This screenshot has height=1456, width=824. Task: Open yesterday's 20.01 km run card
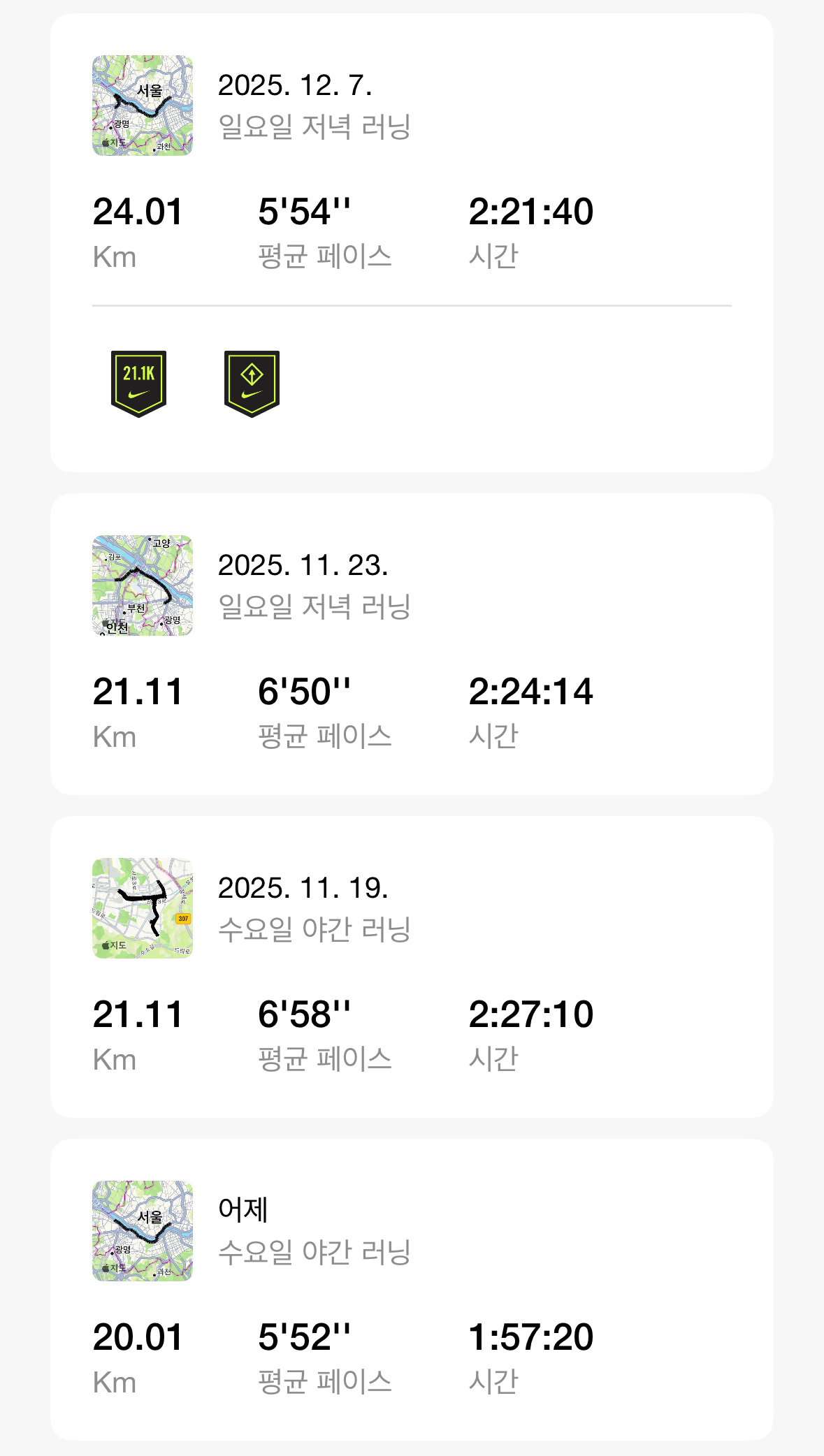coord(411,1289)
